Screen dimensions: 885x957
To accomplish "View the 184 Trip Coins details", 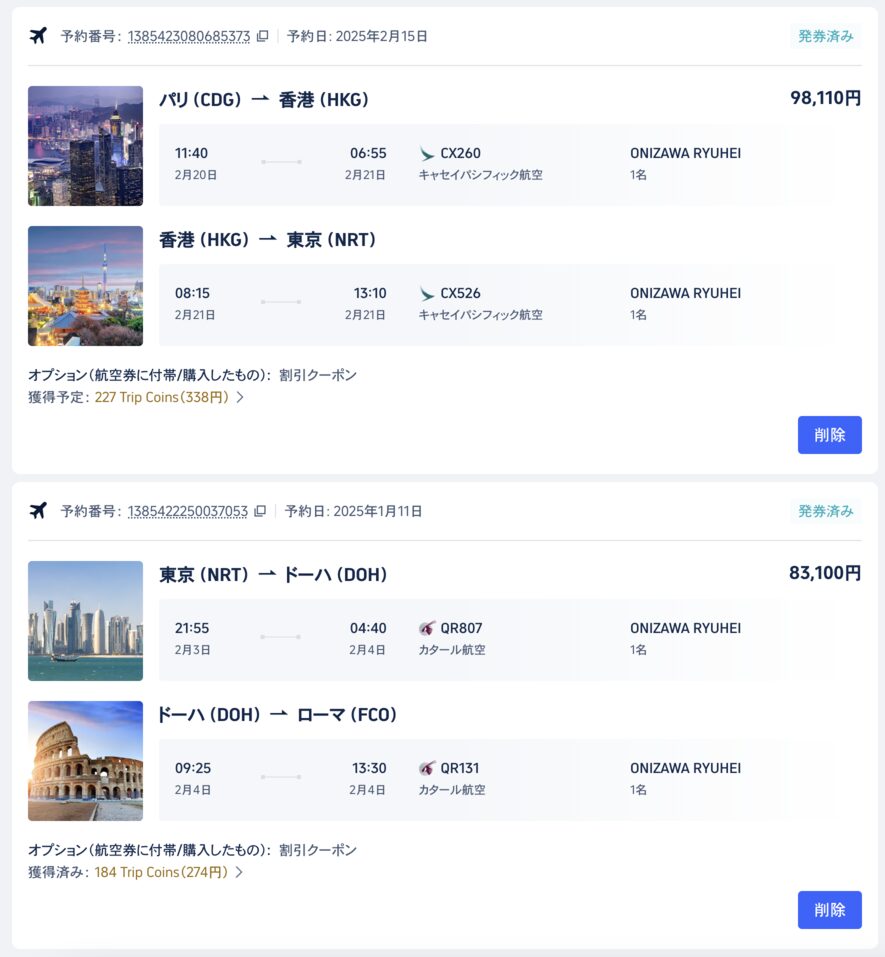I will coord(170,872).
